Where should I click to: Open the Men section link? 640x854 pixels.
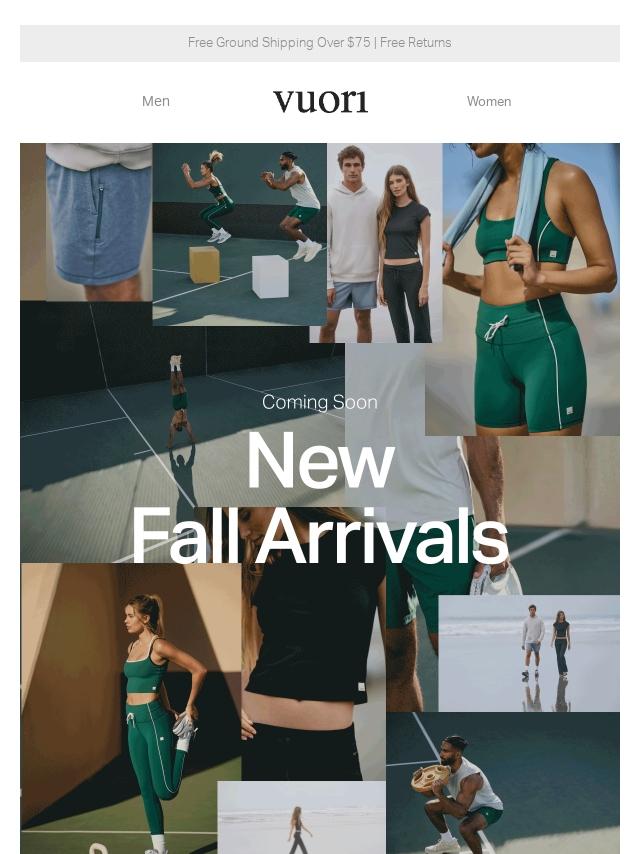pos(156,101)
